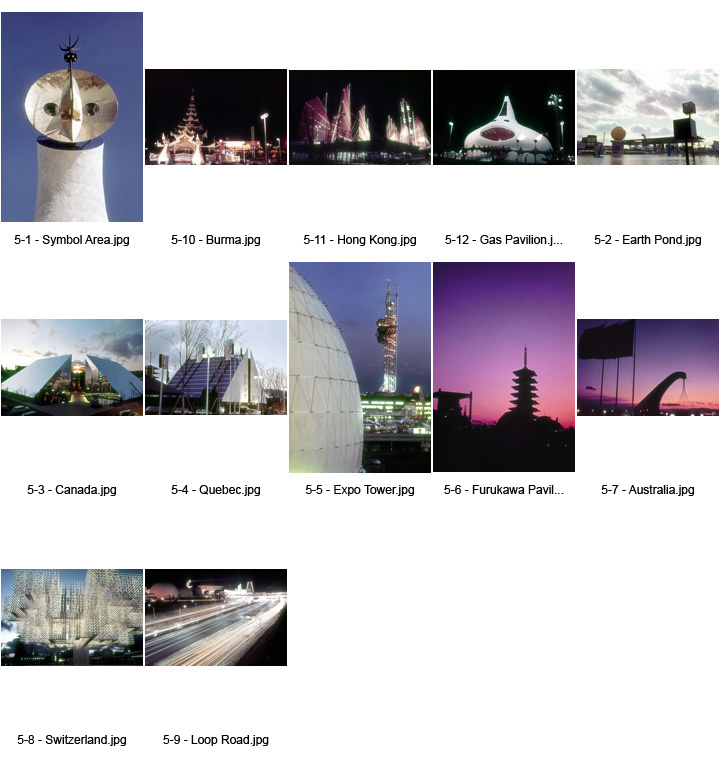Open the 5-5 Expo Tower photo
This screenshot has width=720, height=758.
click(x=360, y=367)
